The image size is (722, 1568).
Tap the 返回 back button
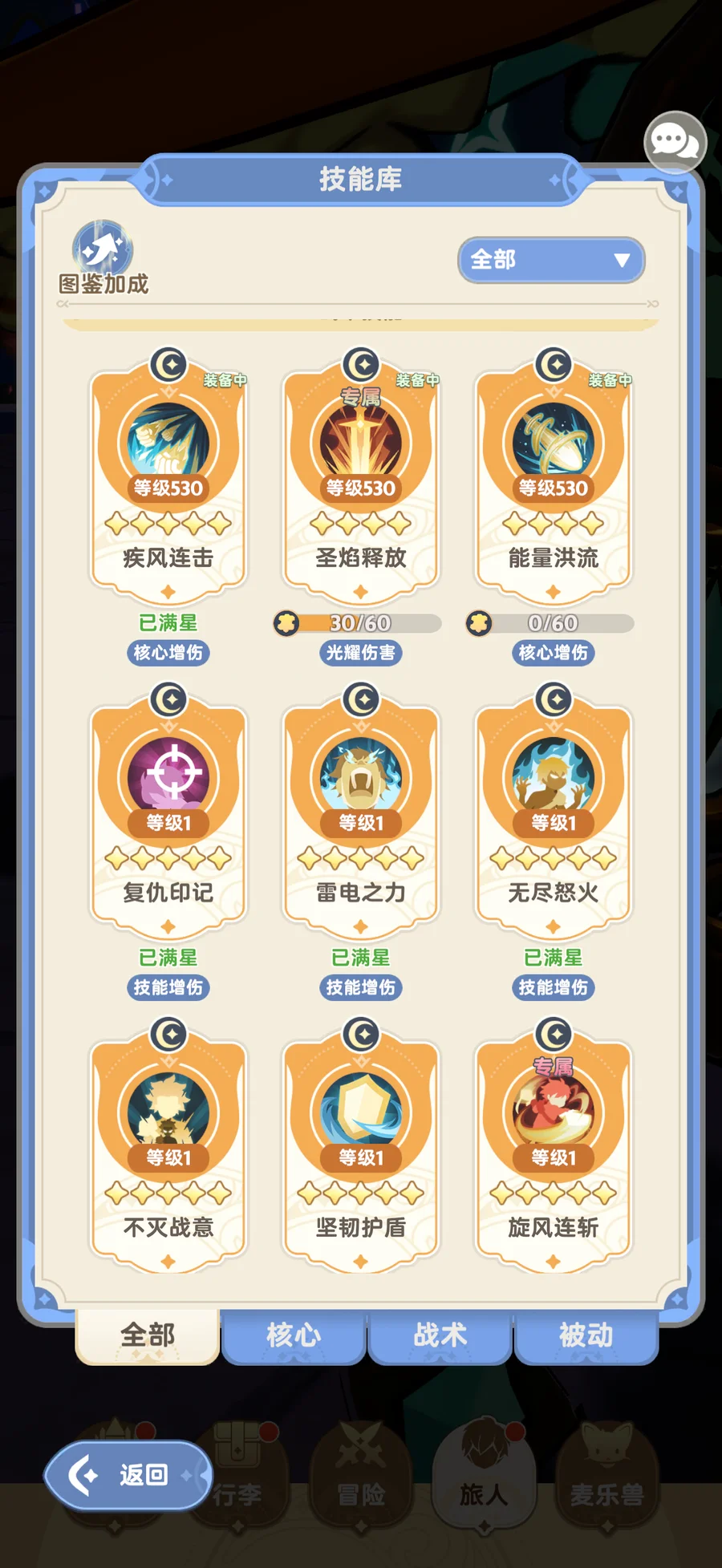click(x=128, y=1474)
